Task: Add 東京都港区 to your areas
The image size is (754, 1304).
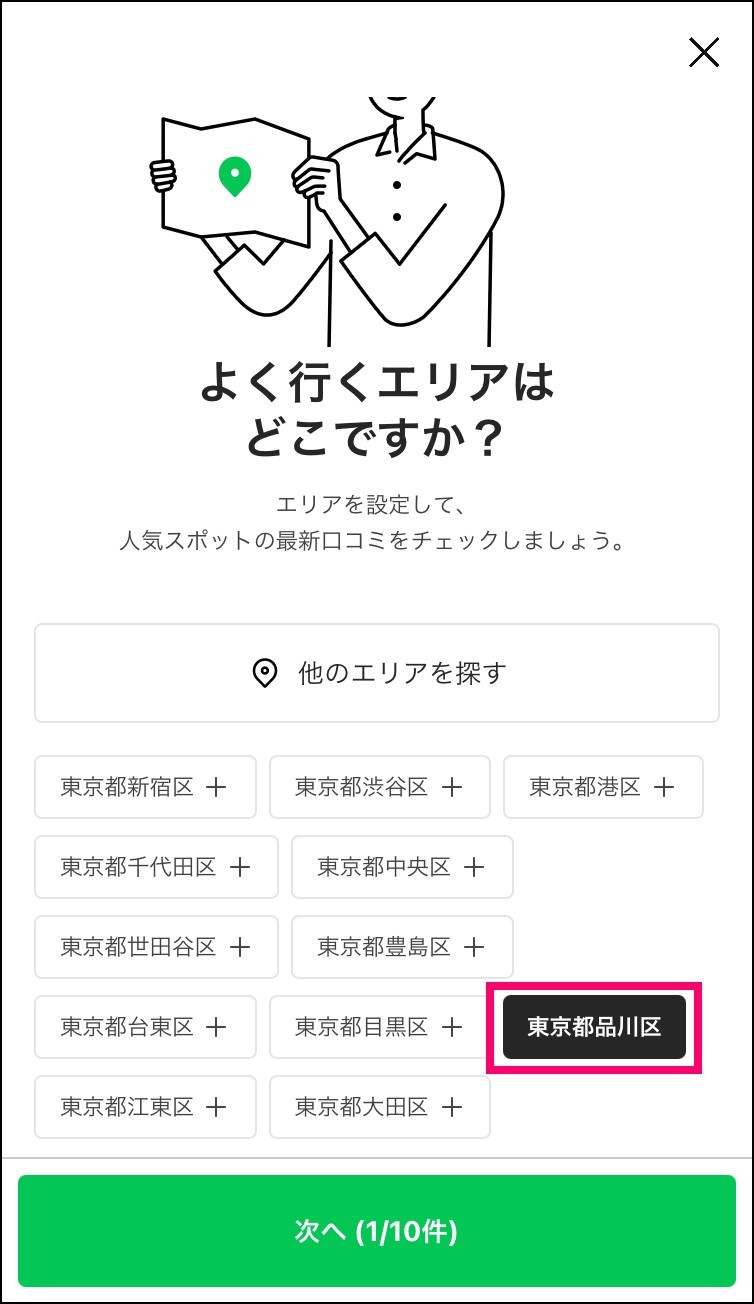Action: pyautogui.click(x=603, y=787)
